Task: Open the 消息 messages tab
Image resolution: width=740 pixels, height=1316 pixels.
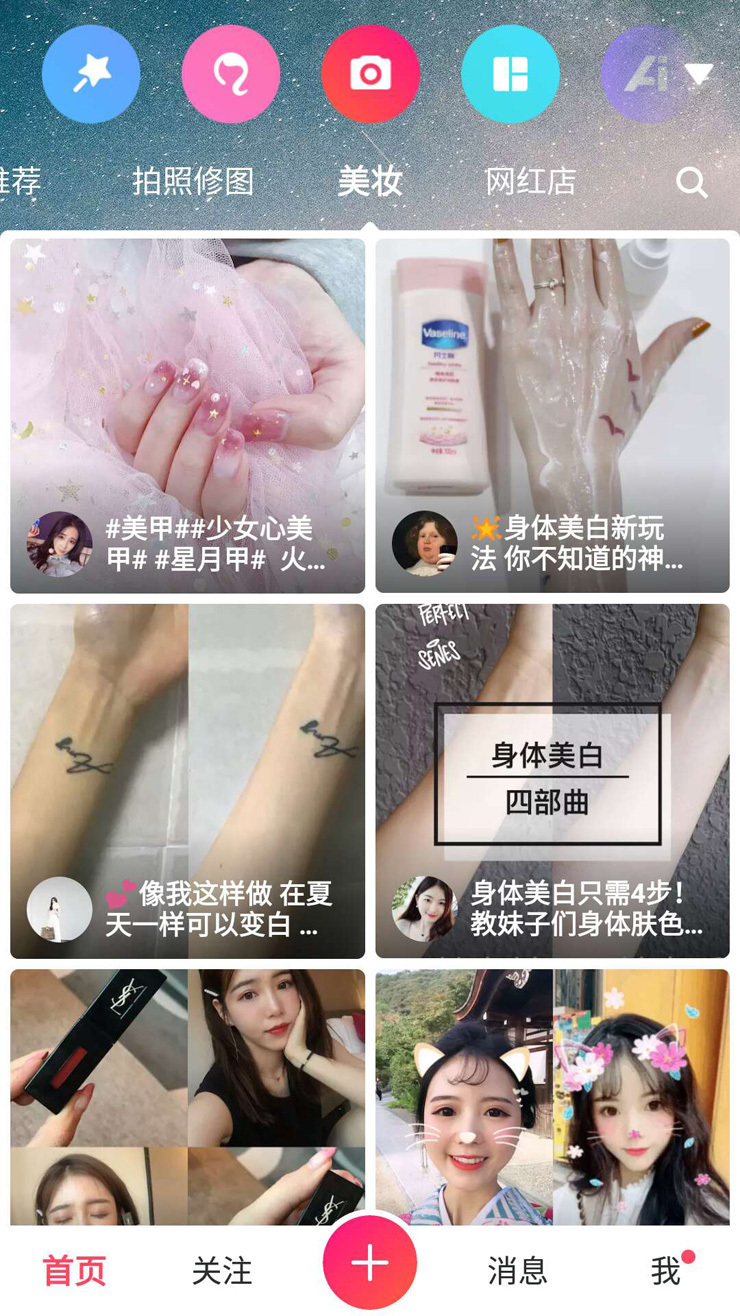Action: 517,1271
